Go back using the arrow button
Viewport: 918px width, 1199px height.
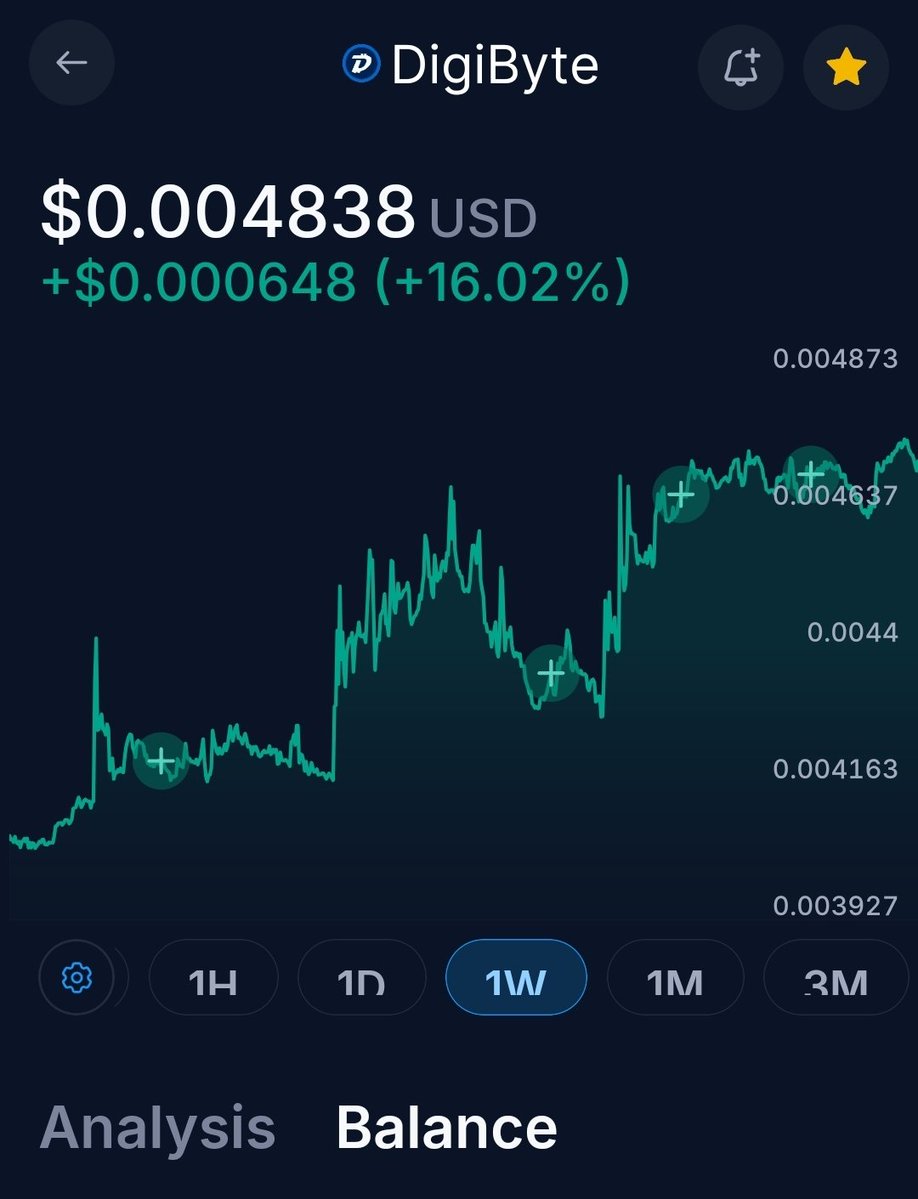tap(72, 64)
